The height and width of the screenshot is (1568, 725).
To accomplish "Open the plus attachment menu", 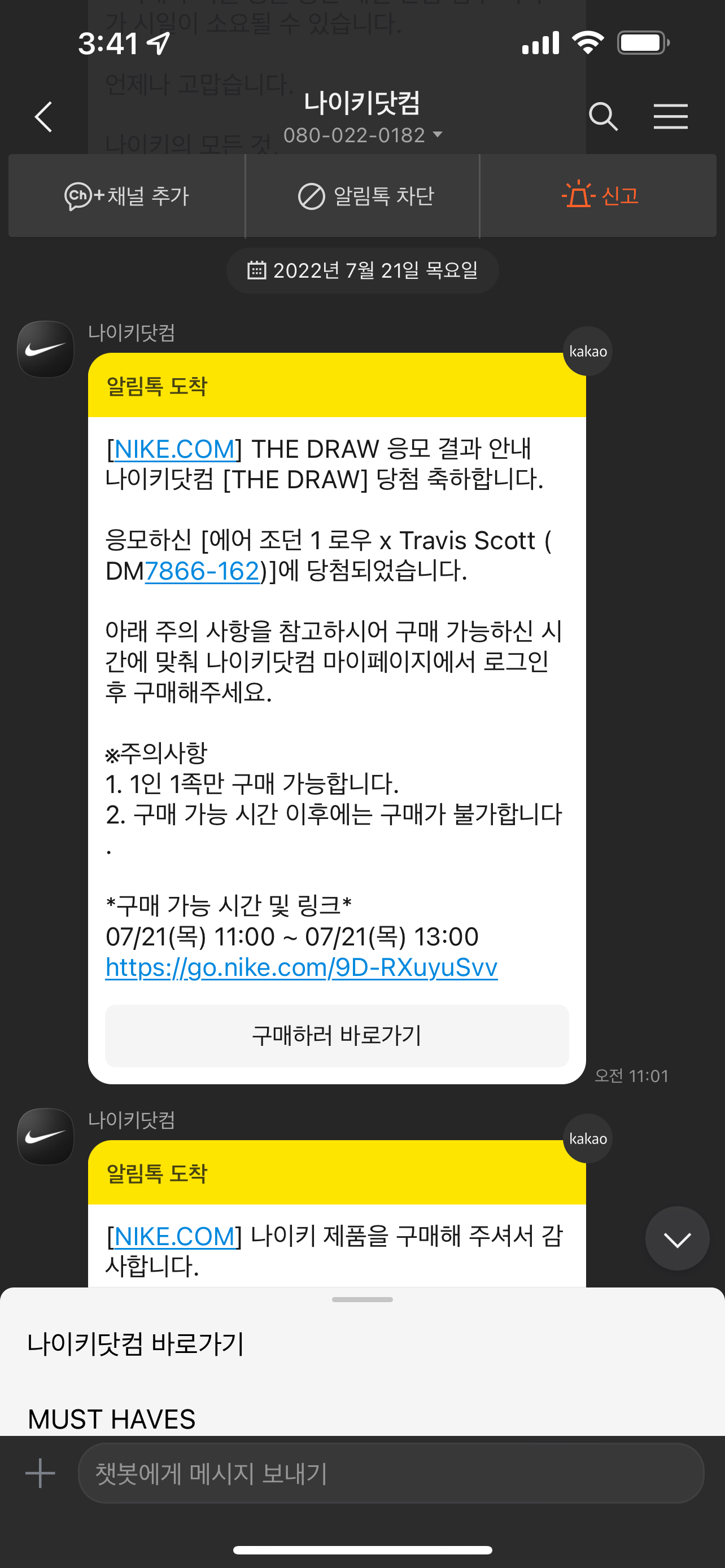I will pos(40,1473).
